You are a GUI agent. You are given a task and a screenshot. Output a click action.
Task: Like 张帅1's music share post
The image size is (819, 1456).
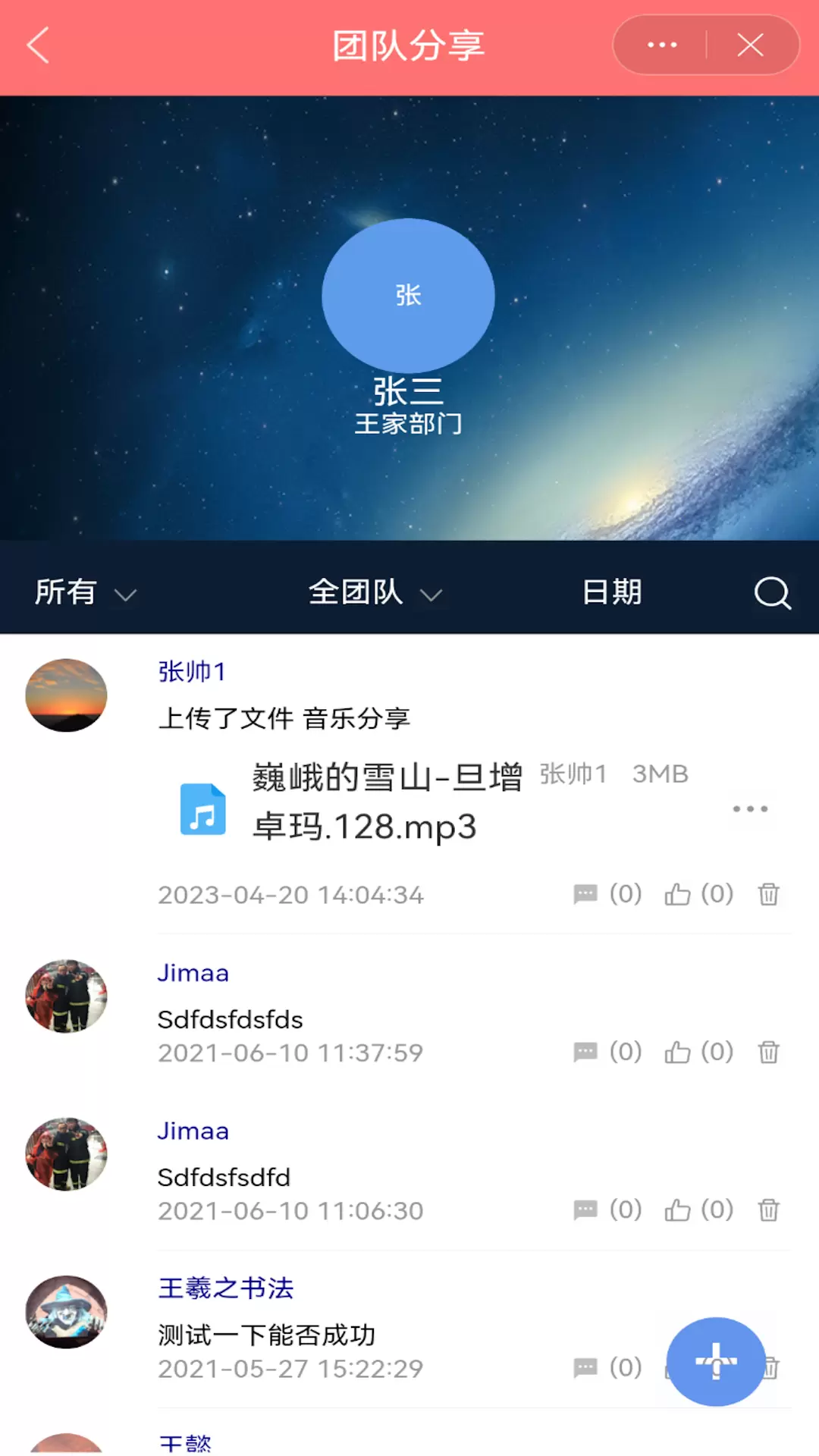pyautogui.click(x=698, y=895)
